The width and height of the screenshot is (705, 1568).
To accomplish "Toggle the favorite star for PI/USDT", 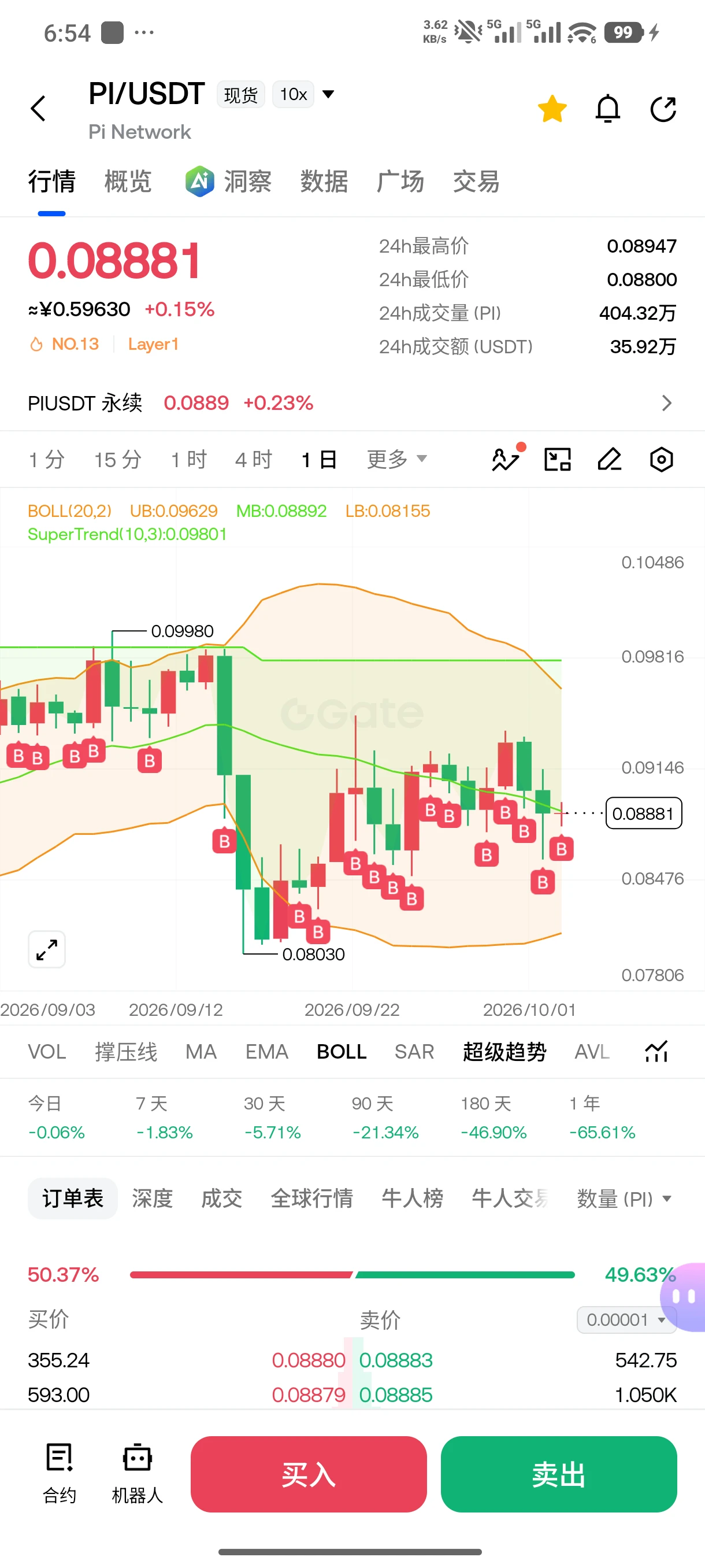I will pyautogui.click(x=552, y=109).
